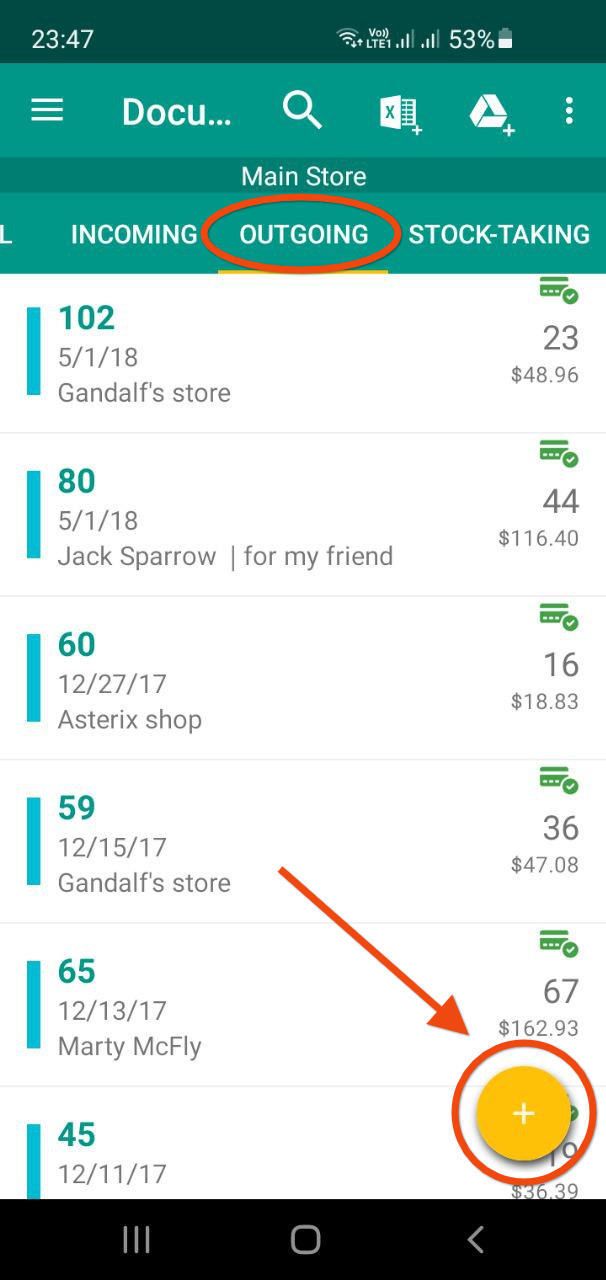Switch to the Incoming tab

(134, 234)
